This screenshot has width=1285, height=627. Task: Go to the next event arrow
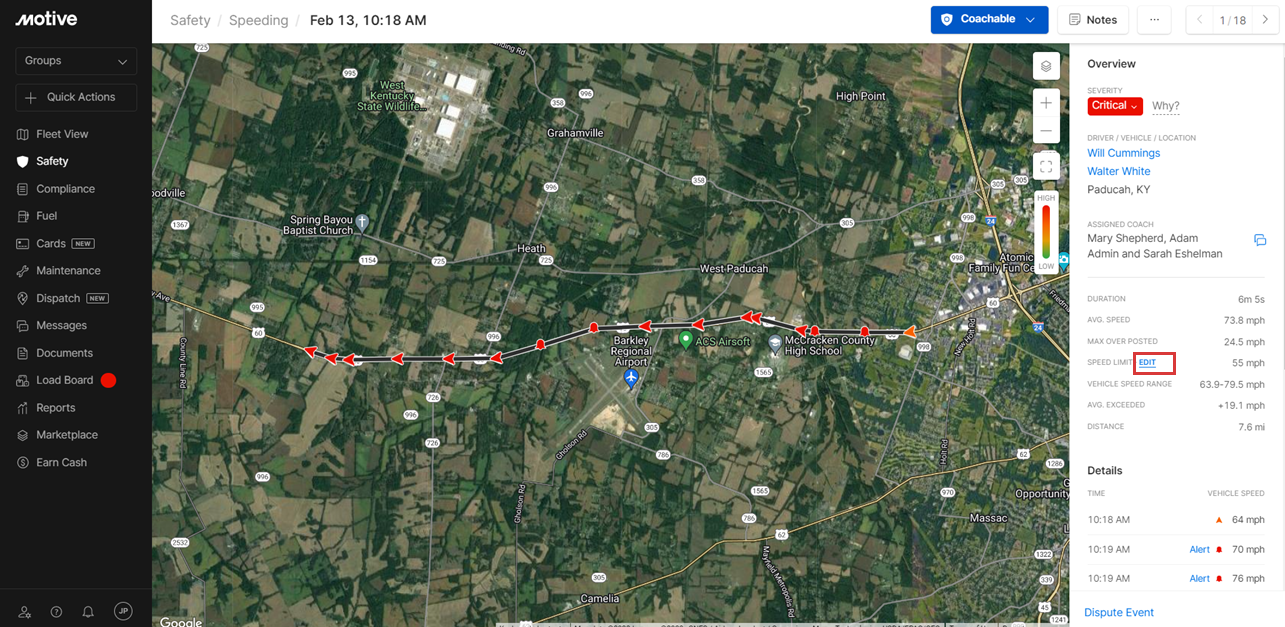click(x=1265, y=20)
